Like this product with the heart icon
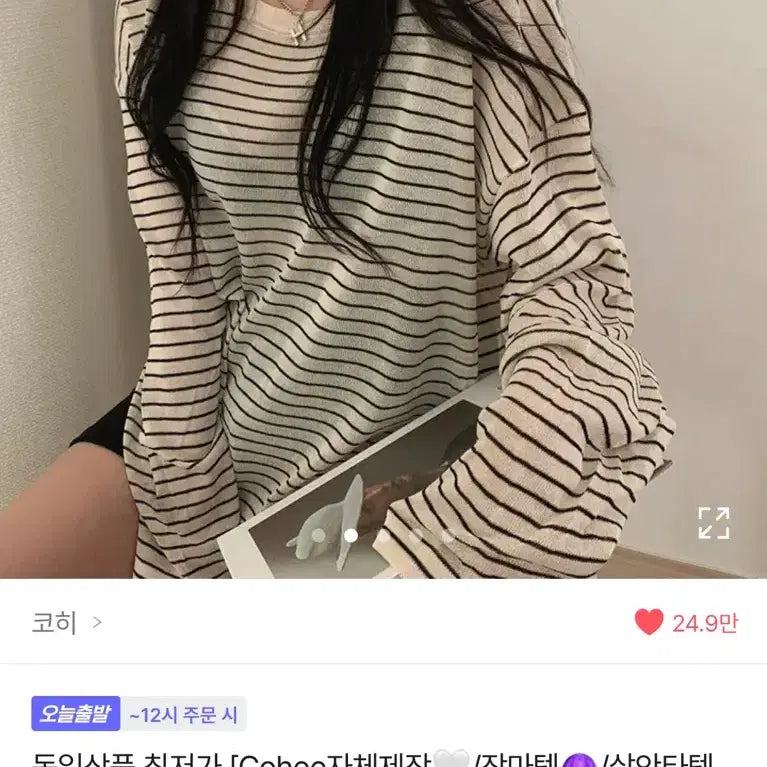The height and width of the screenshot is (767, 767). coord(649,622)
